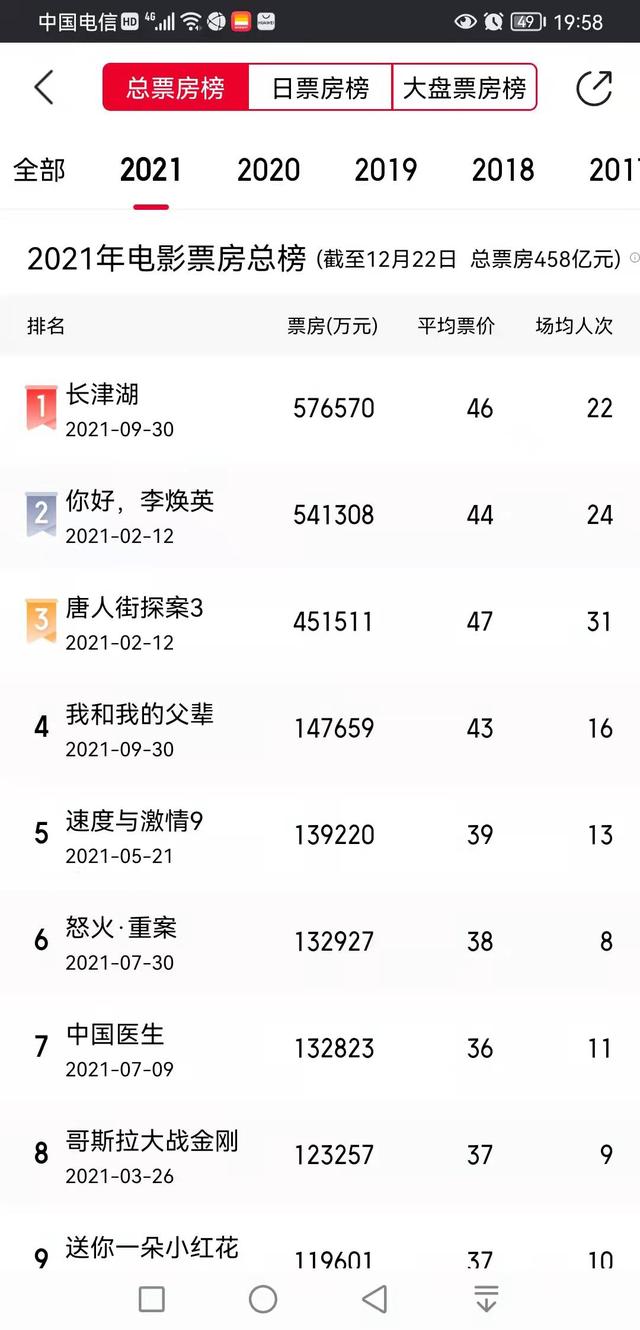This screenshot has height=1330, width=640.
Task: Tap the system home circle button
Action: 263,1299
